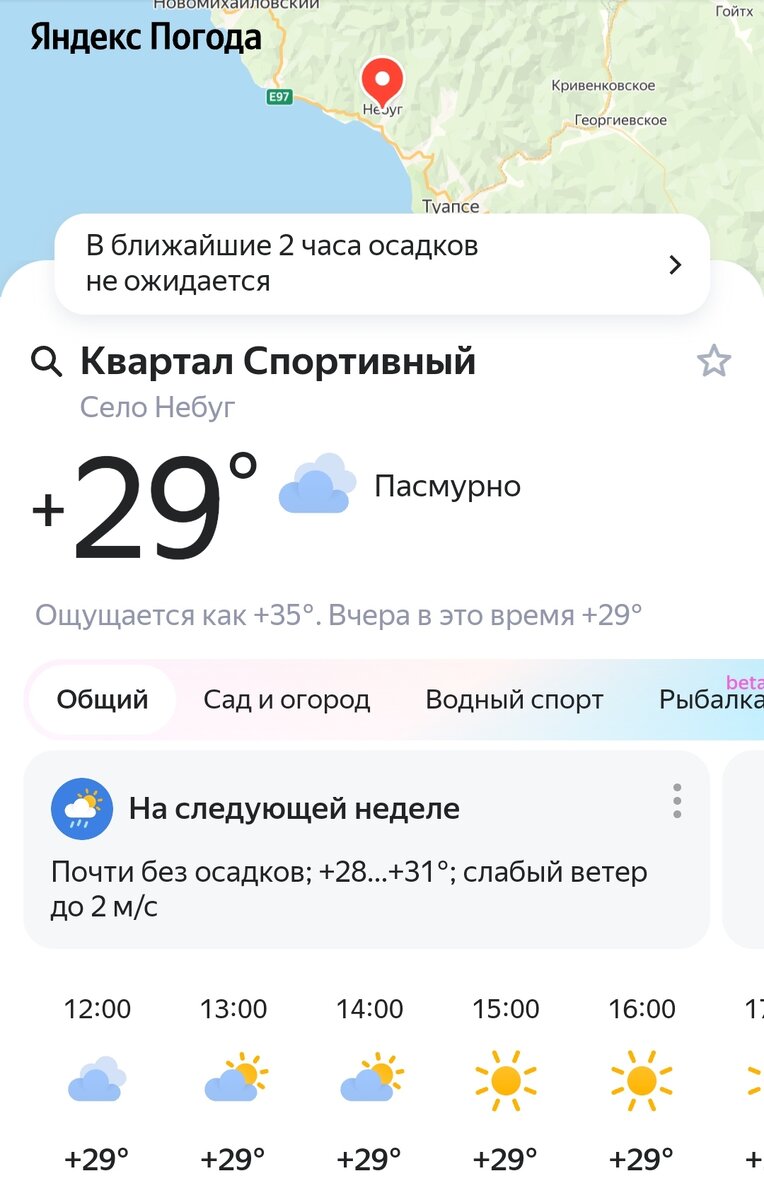Open the three-dot menu on weekly forecast card
The width and height of the screenshot is (764, 1200).
pos(678,800)
